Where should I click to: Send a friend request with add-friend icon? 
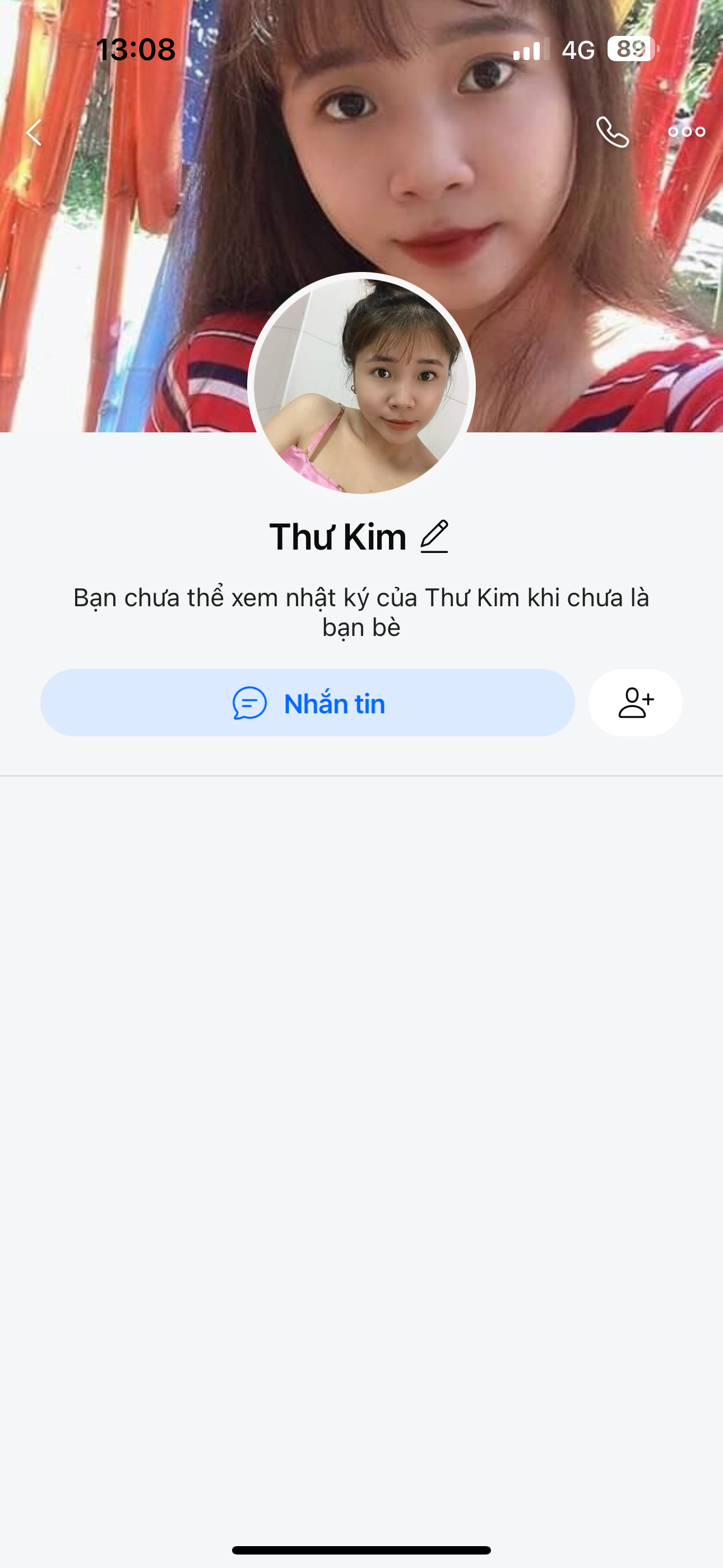[x=636, y=703]
